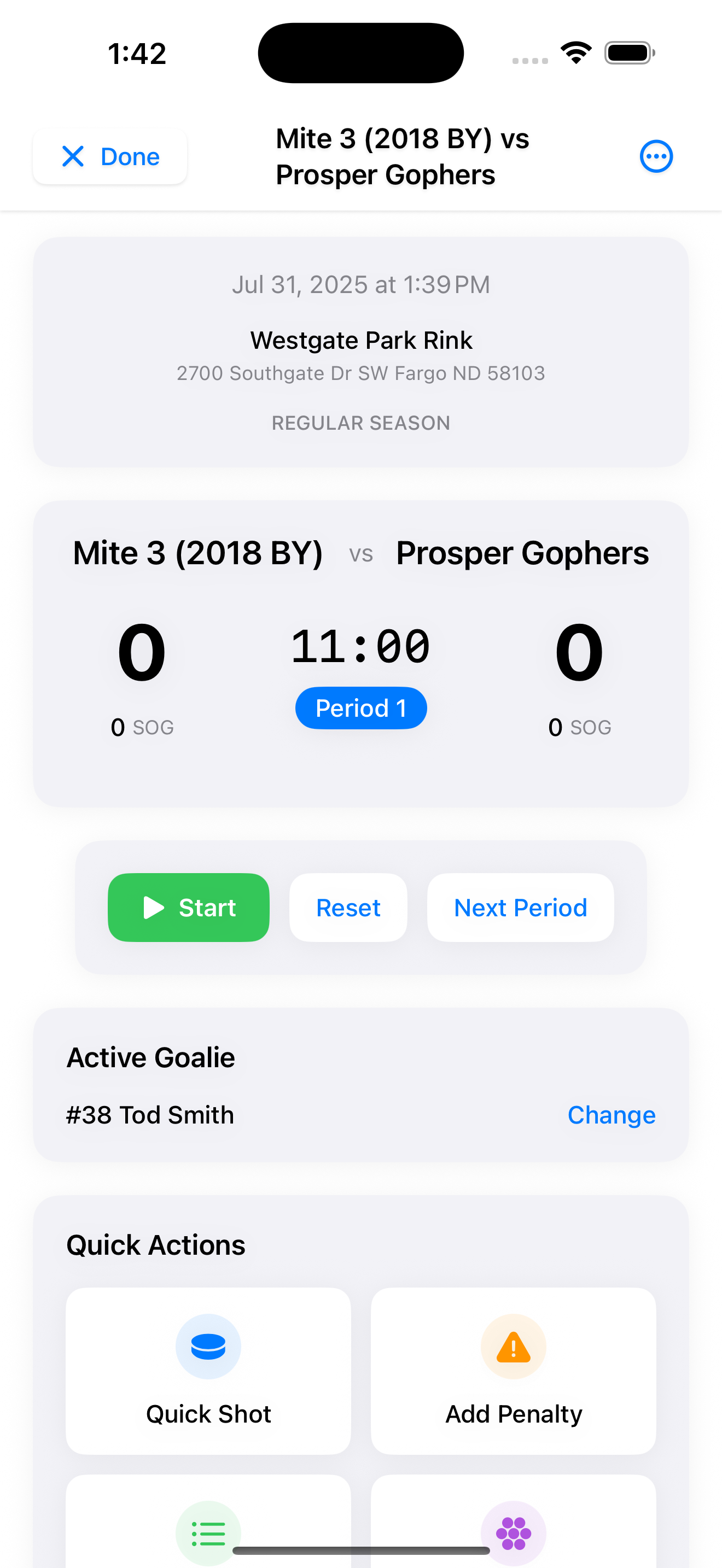722x1568 pixels.
Task: Select Next Period
Action: pyautogui.click(x=520, y=908)
